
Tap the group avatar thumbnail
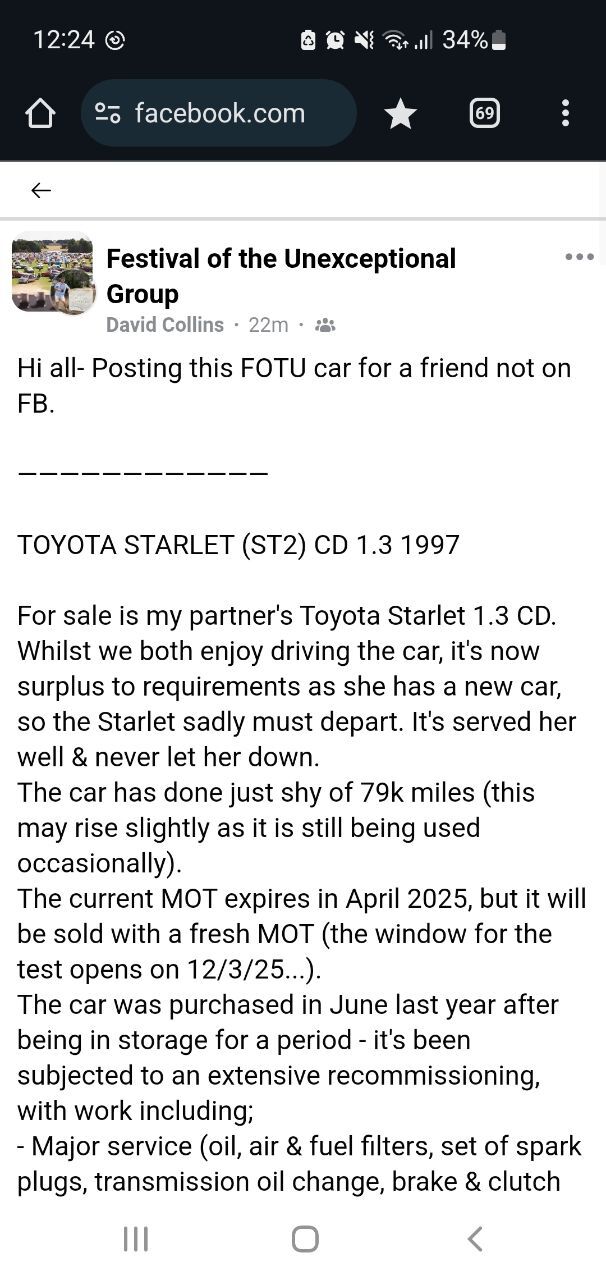coord(53,273)
